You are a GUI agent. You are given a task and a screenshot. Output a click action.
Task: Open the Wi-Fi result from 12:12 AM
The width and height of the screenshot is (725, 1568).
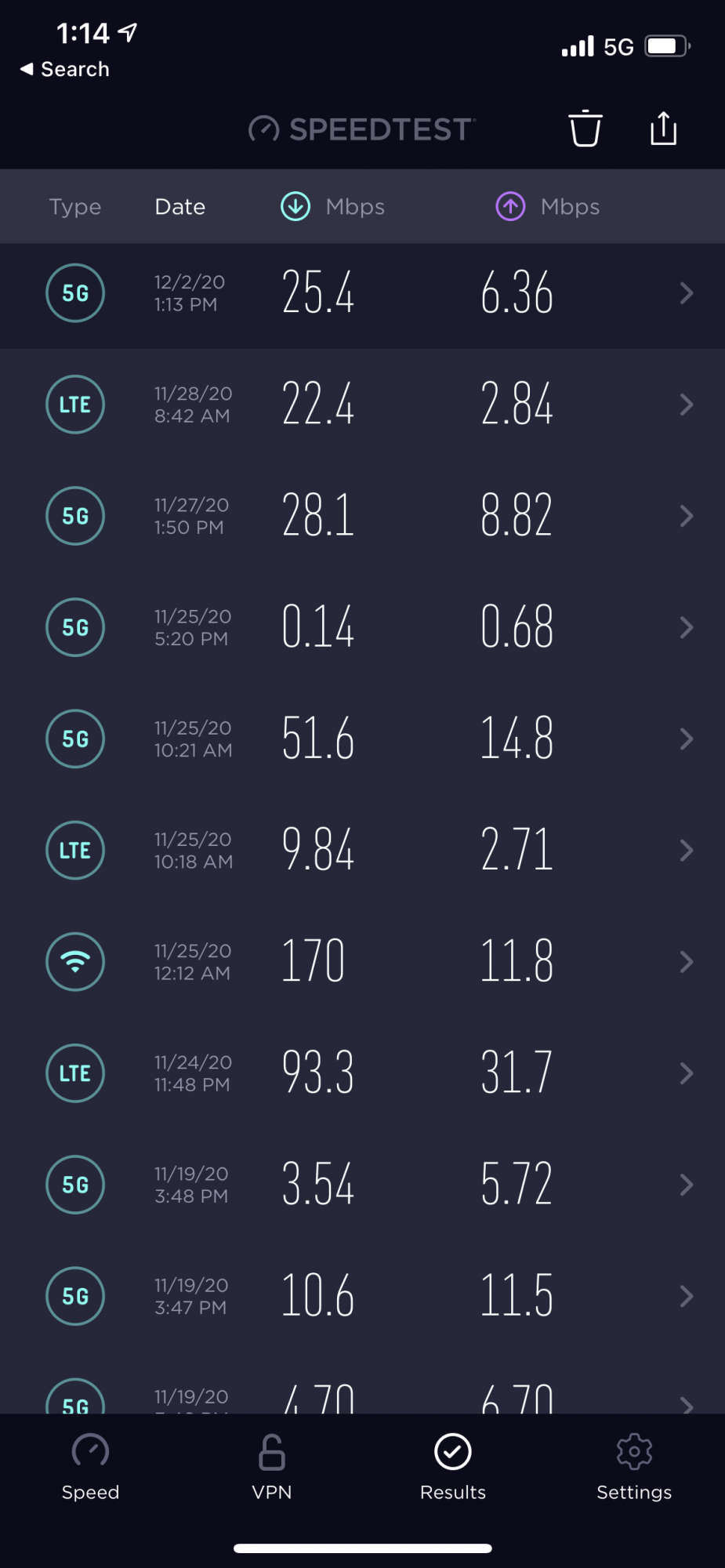coord(362,961)
